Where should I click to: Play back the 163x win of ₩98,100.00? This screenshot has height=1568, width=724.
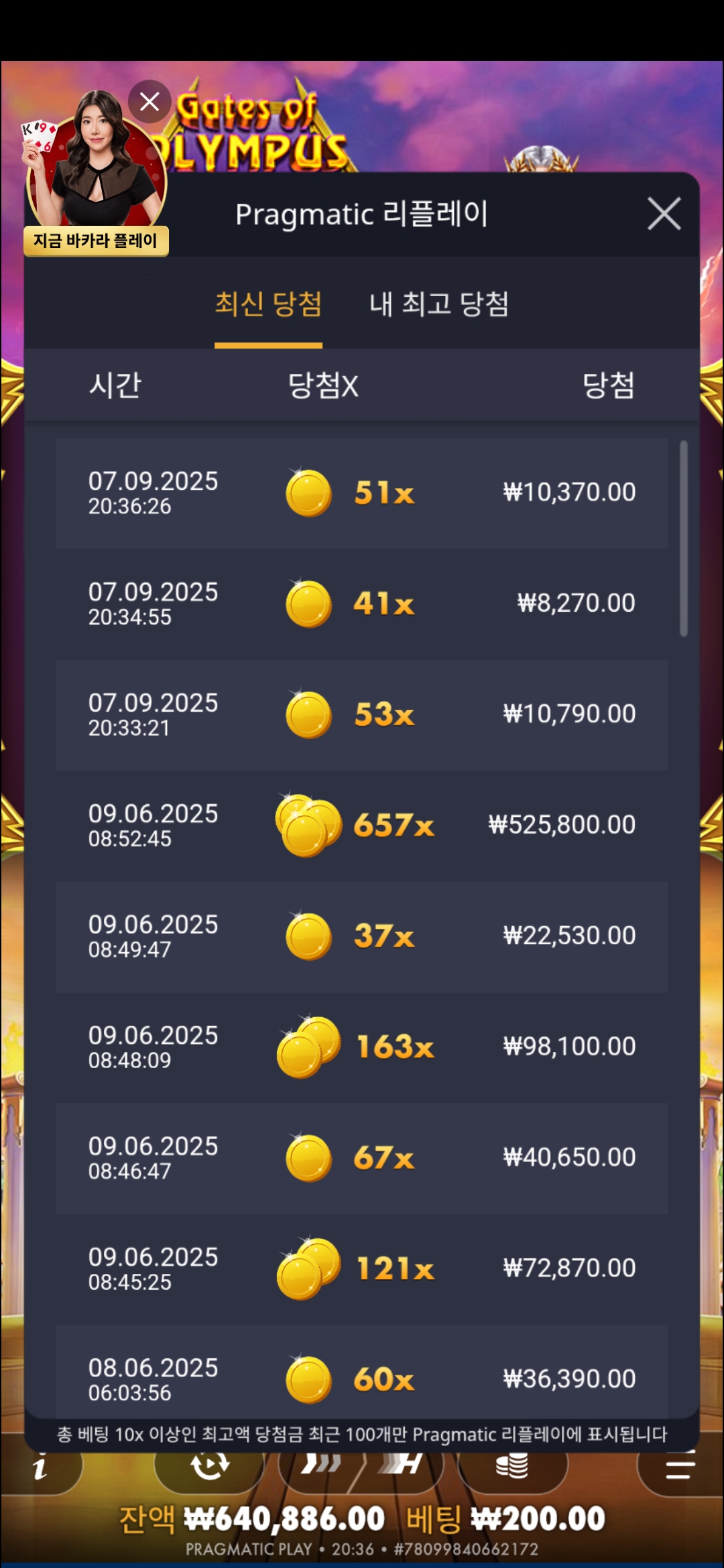click(361, 1047)
